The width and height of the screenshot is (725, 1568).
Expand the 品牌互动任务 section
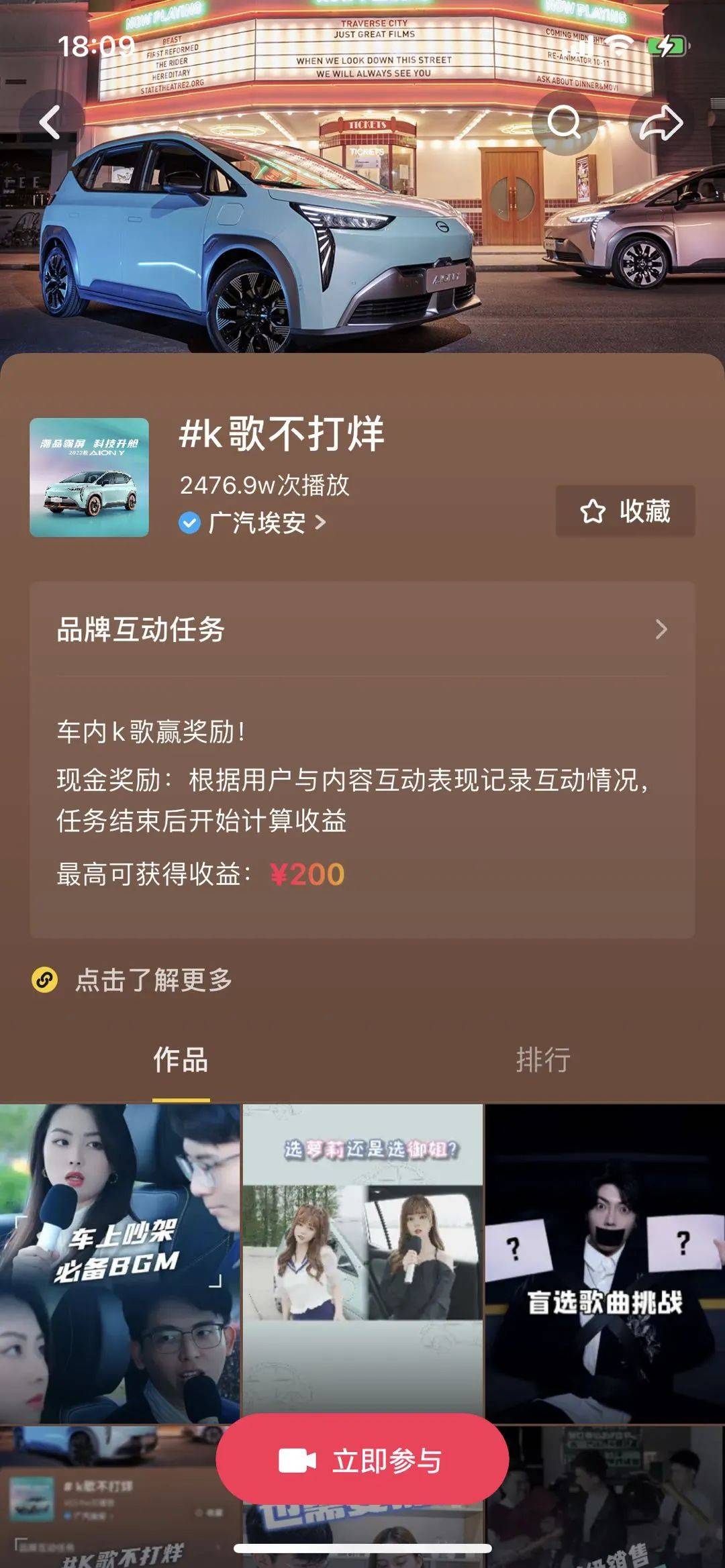coord(362,629)
